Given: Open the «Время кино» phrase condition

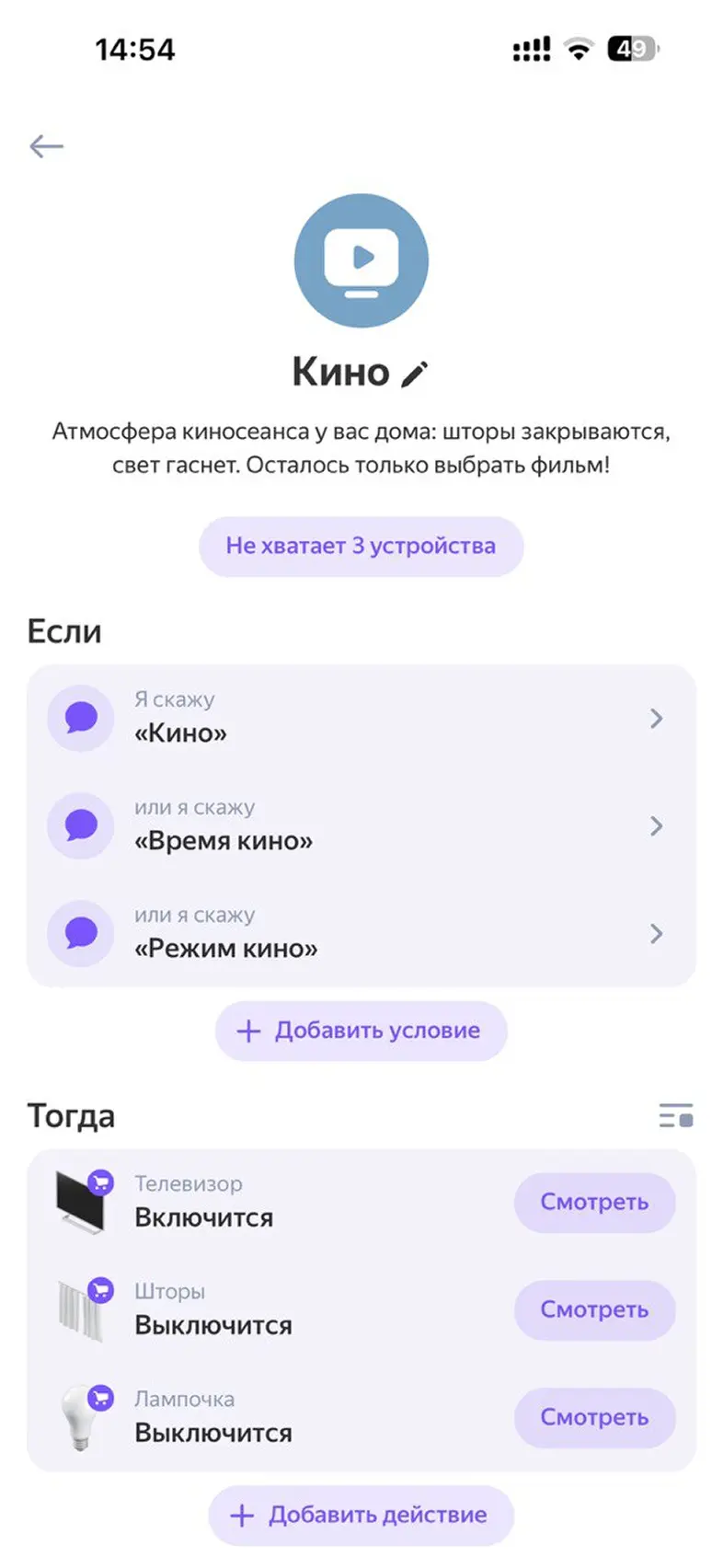Looking at the screenshot, I should point(361,825).
